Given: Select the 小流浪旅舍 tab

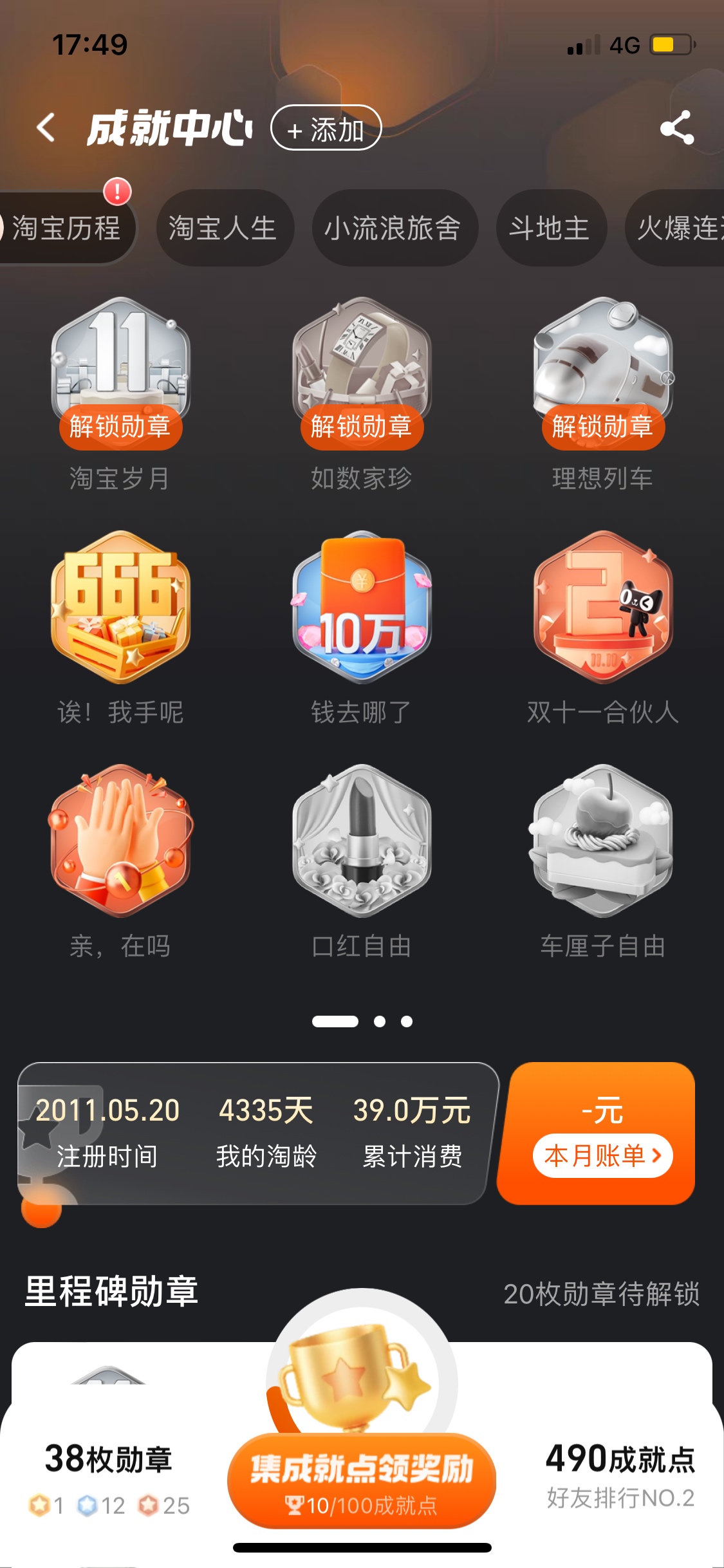Looking at the screenshot, I should [394, 229].
